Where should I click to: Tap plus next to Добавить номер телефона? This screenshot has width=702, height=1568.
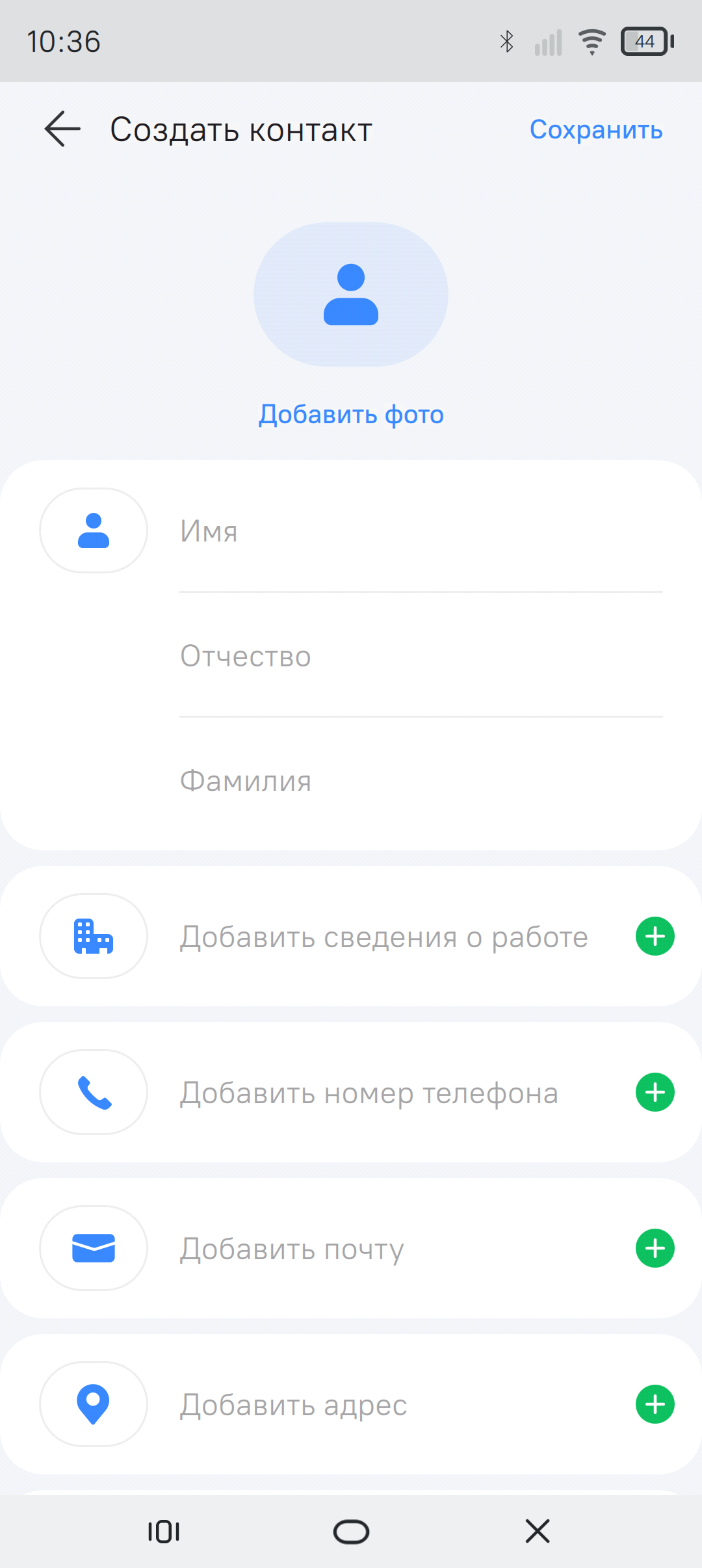coord(655,1092)
